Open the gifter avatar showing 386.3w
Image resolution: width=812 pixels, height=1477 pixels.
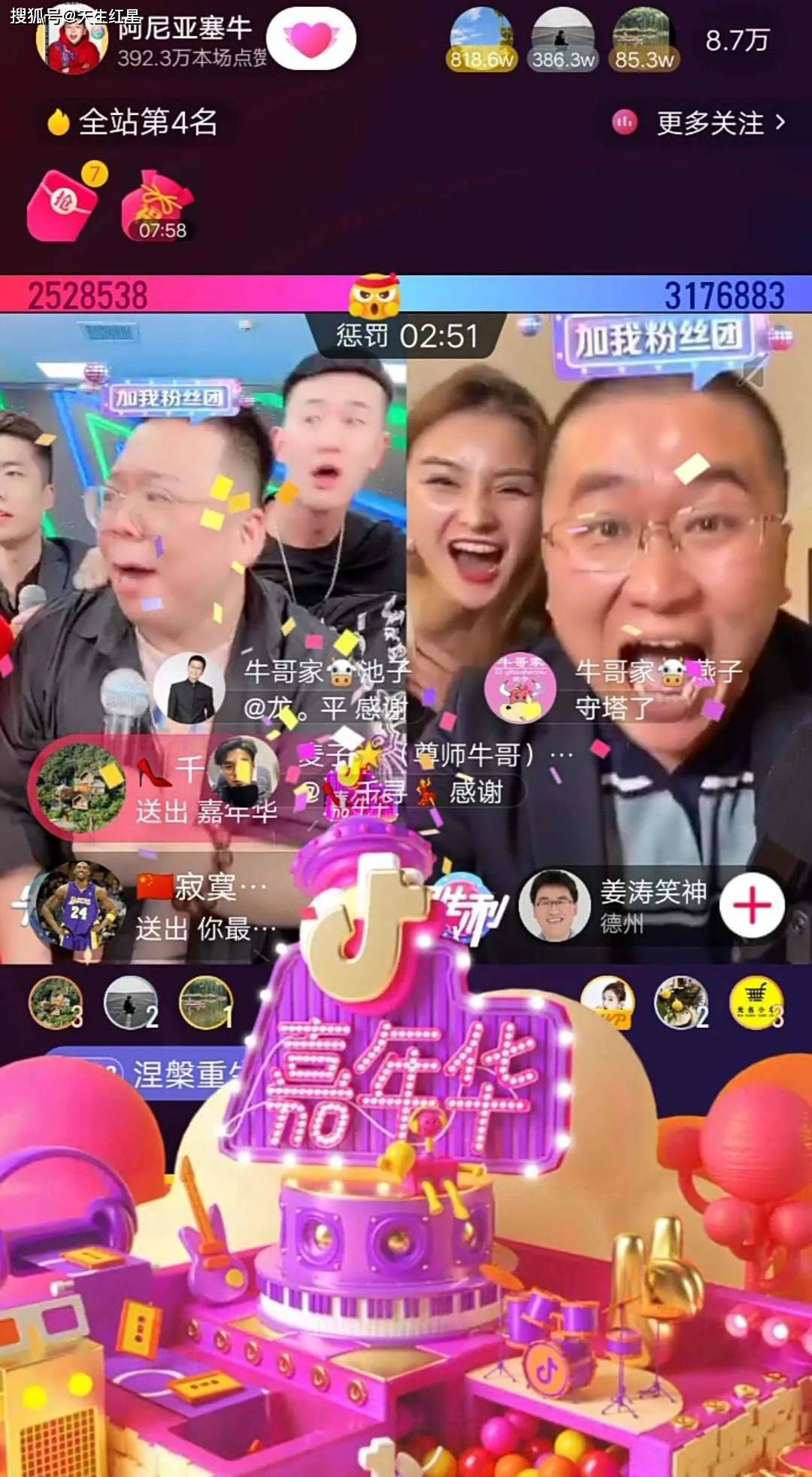click(x=563, y=39)
